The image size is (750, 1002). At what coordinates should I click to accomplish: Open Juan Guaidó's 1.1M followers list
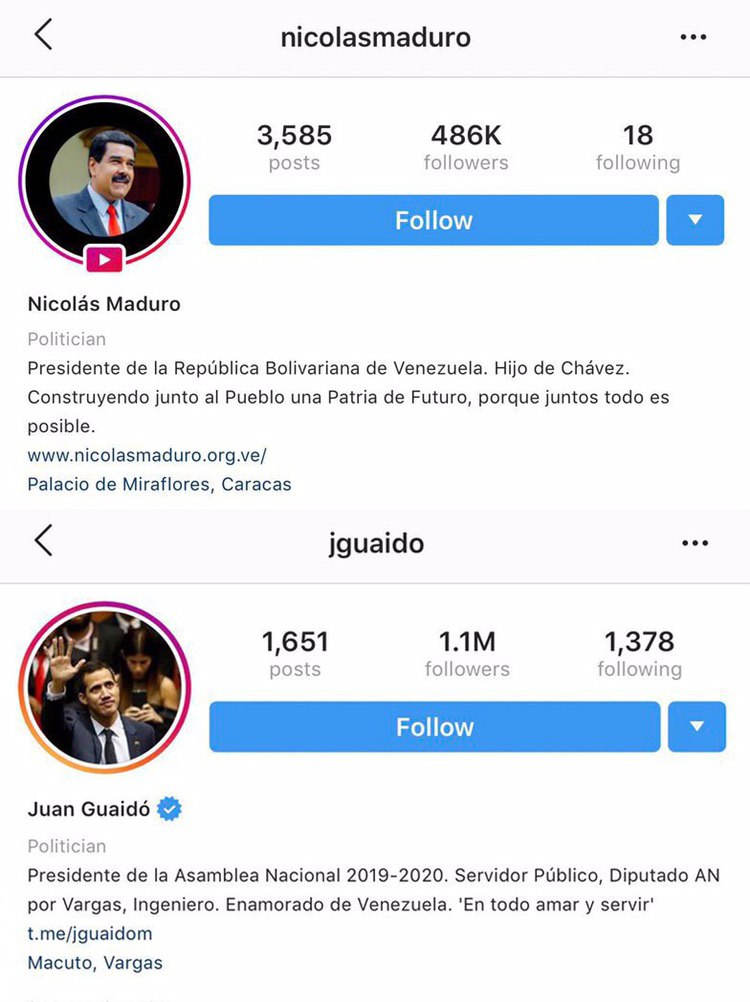tap(467, 653)
